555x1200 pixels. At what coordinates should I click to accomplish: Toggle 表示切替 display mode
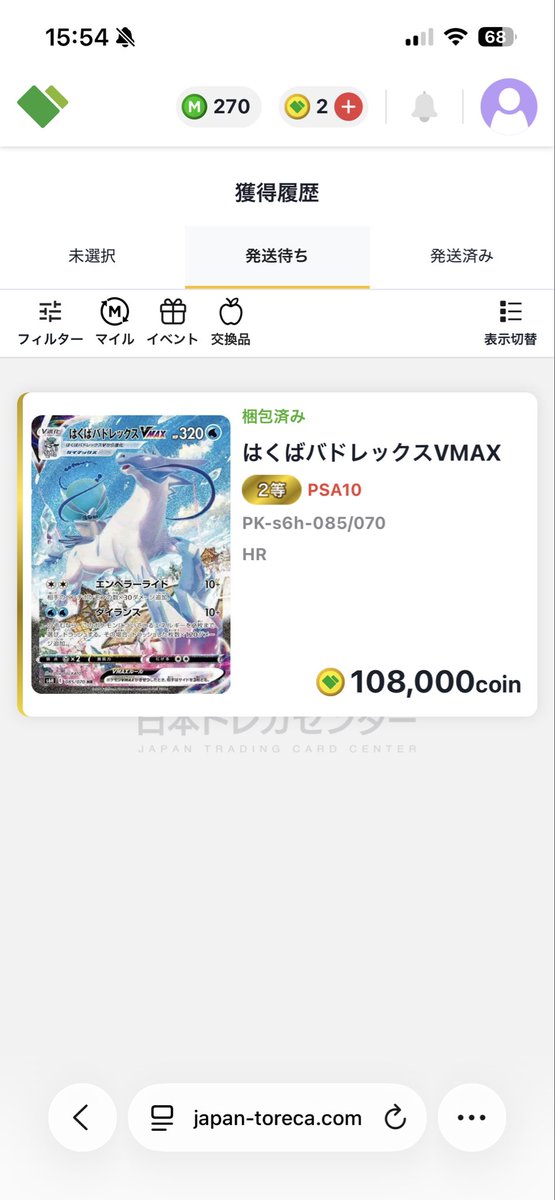[x=510, y=323]
